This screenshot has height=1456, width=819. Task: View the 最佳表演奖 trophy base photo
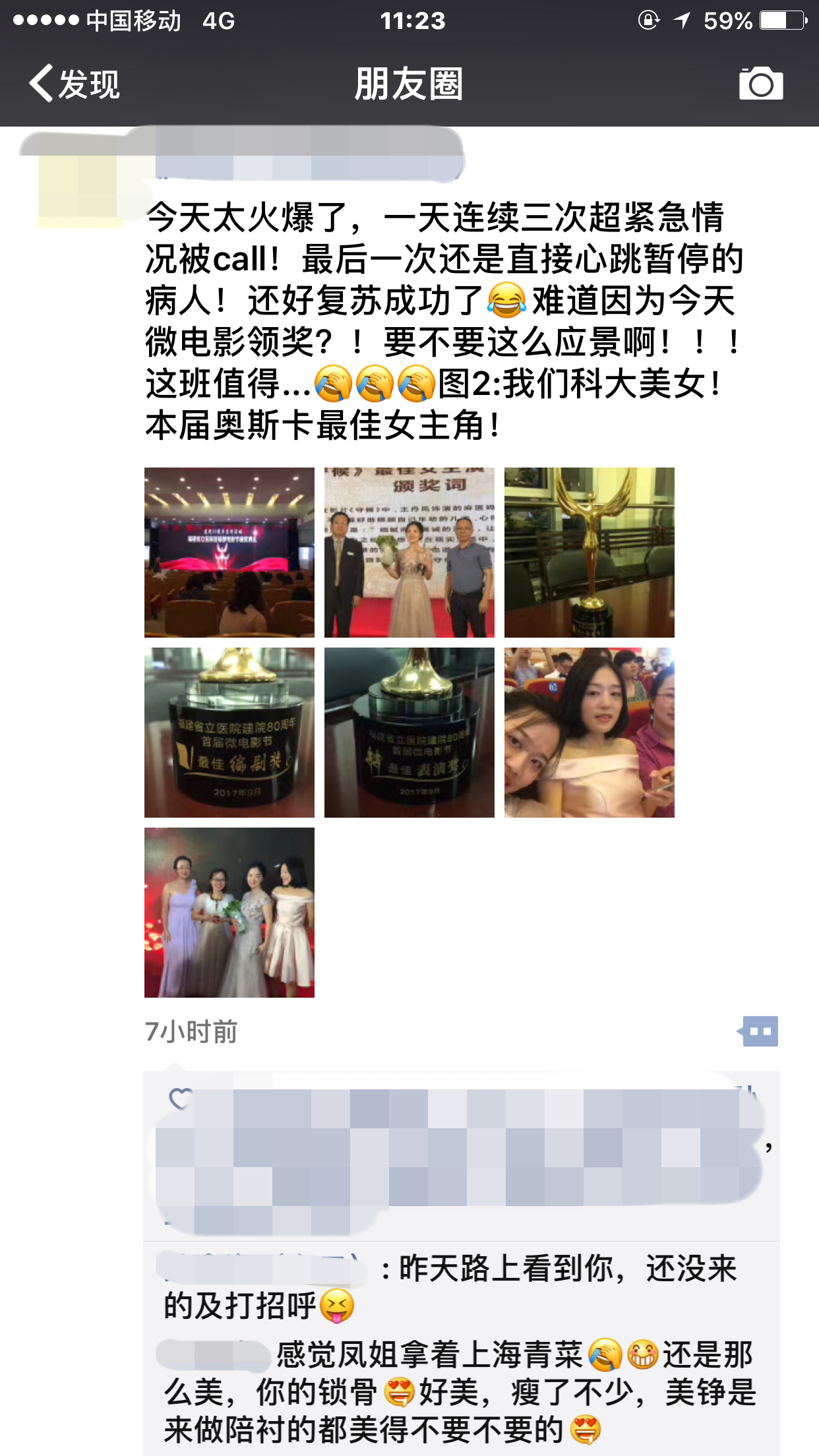[x=409, y=733]
